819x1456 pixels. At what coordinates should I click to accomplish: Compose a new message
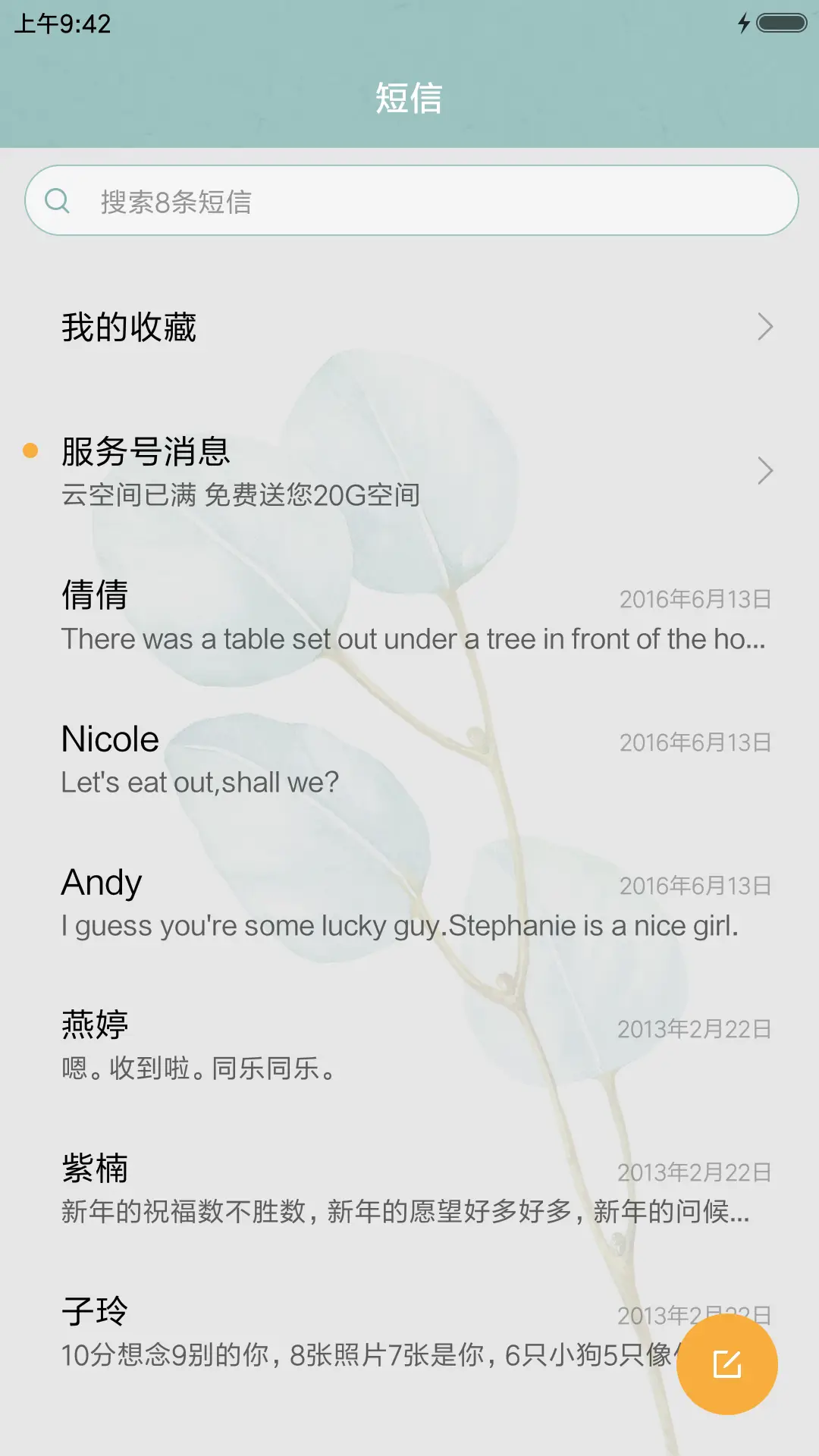point(726,1364)
